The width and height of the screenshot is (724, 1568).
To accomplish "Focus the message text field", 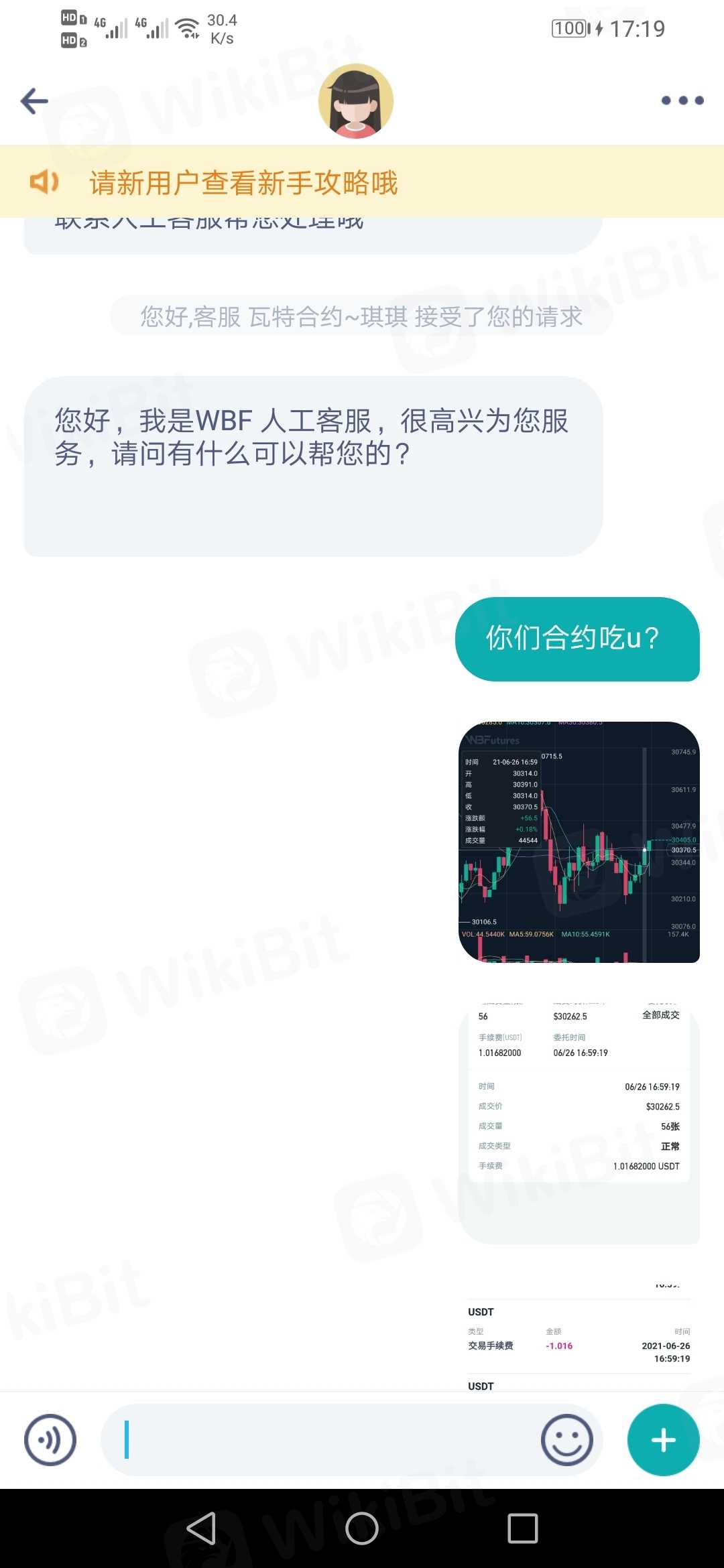I will (322, 1439).
